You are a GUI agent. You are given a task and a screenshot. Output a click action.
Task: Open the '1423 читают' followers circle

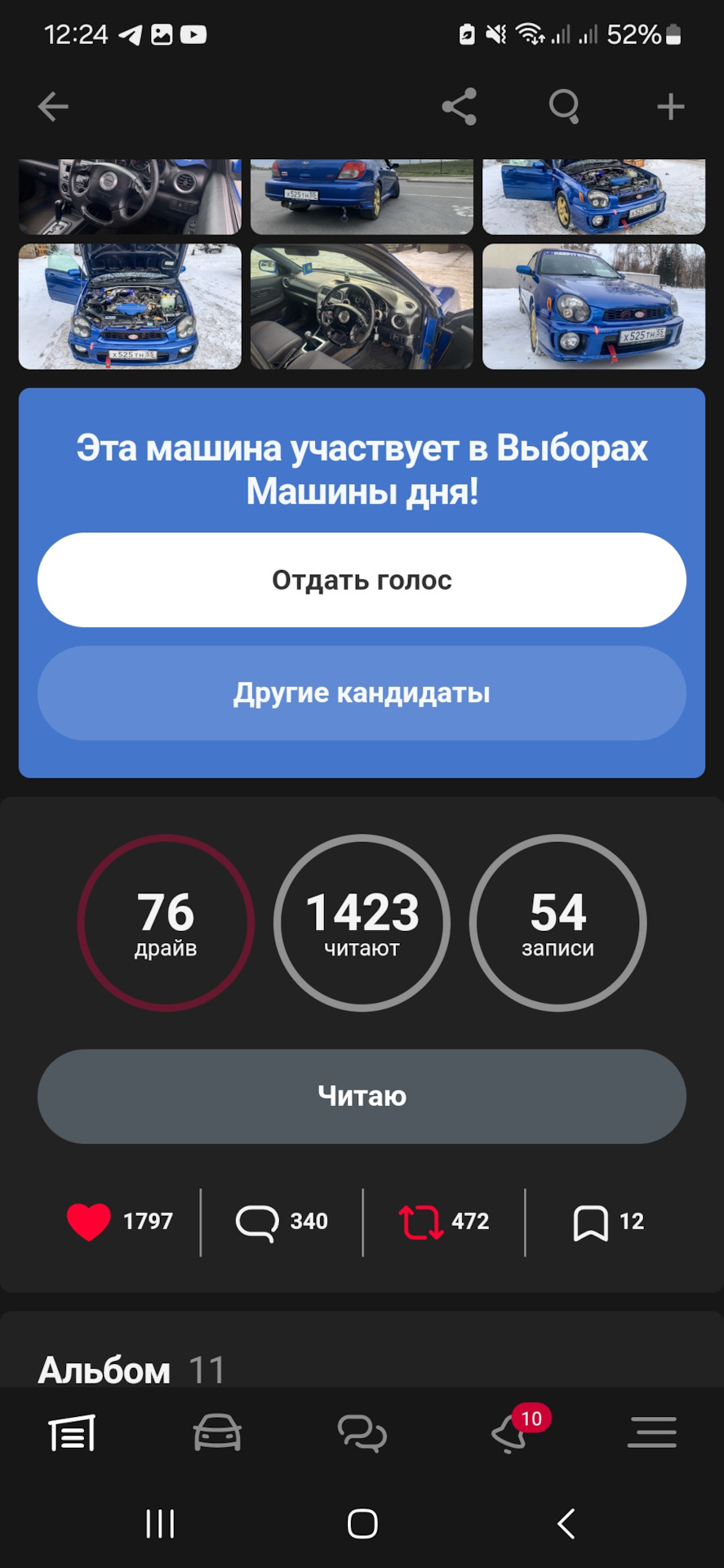(x=362, y=923)
